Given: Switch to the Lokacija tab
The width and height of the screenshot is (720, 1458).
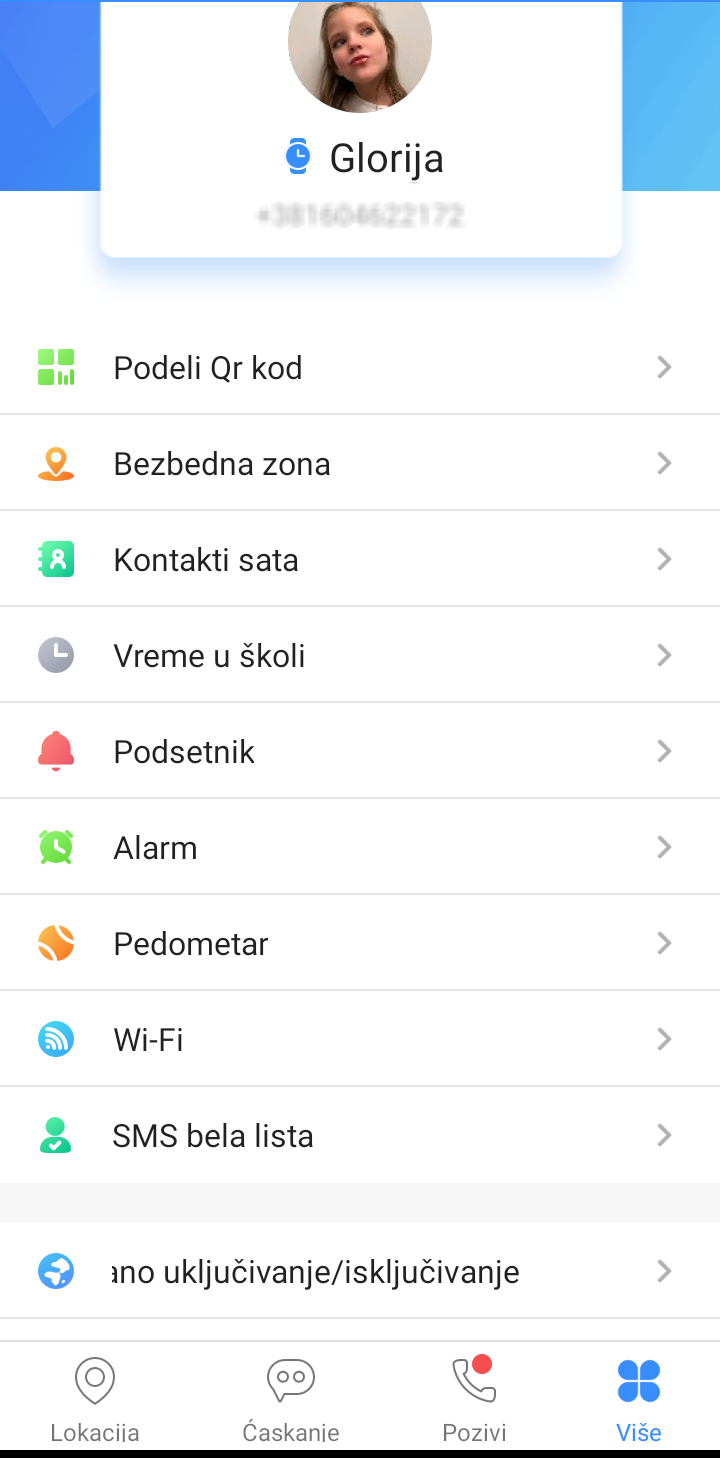Looking at the screenshot, I should coord(95,1398).
